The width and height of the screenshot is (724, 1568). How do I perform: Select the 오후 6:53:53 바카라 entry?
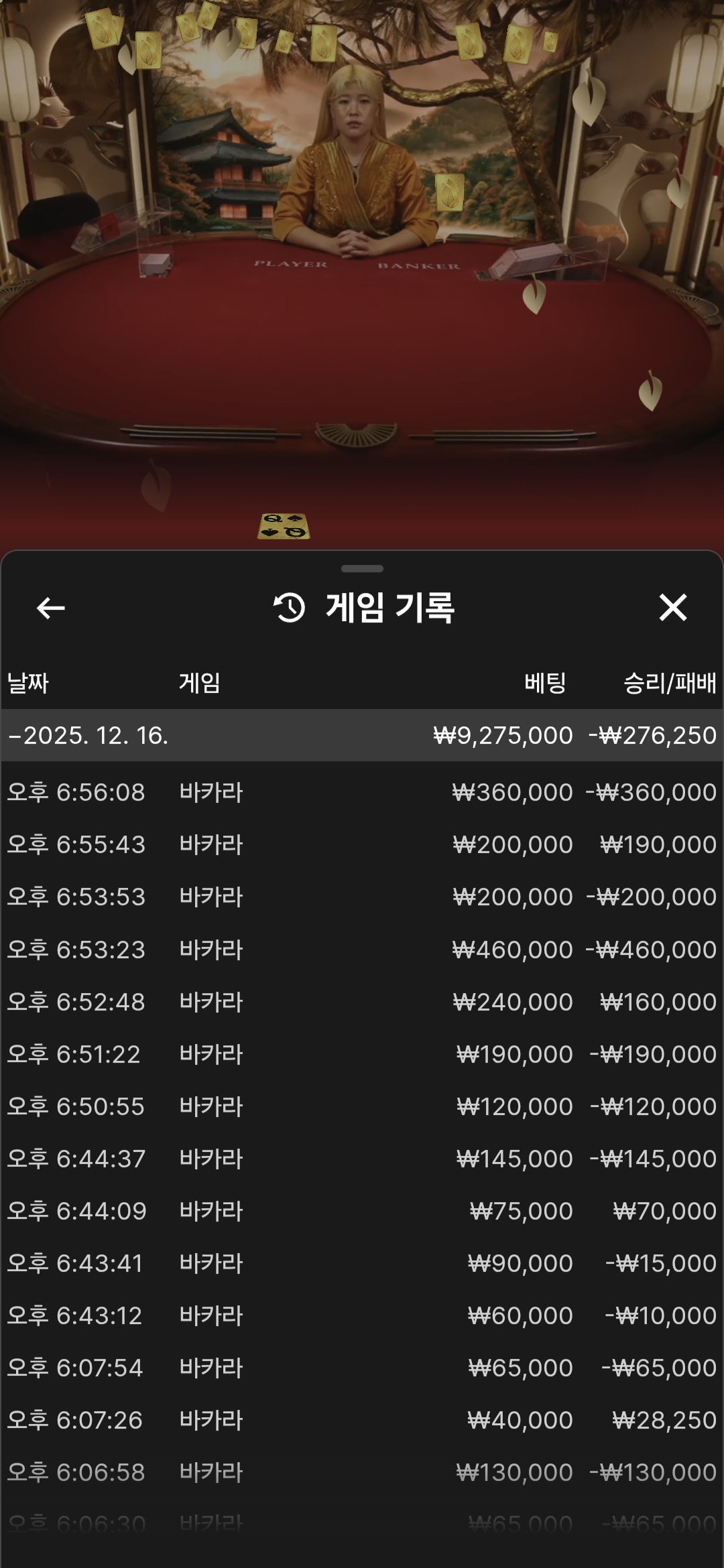click(362, 897)
